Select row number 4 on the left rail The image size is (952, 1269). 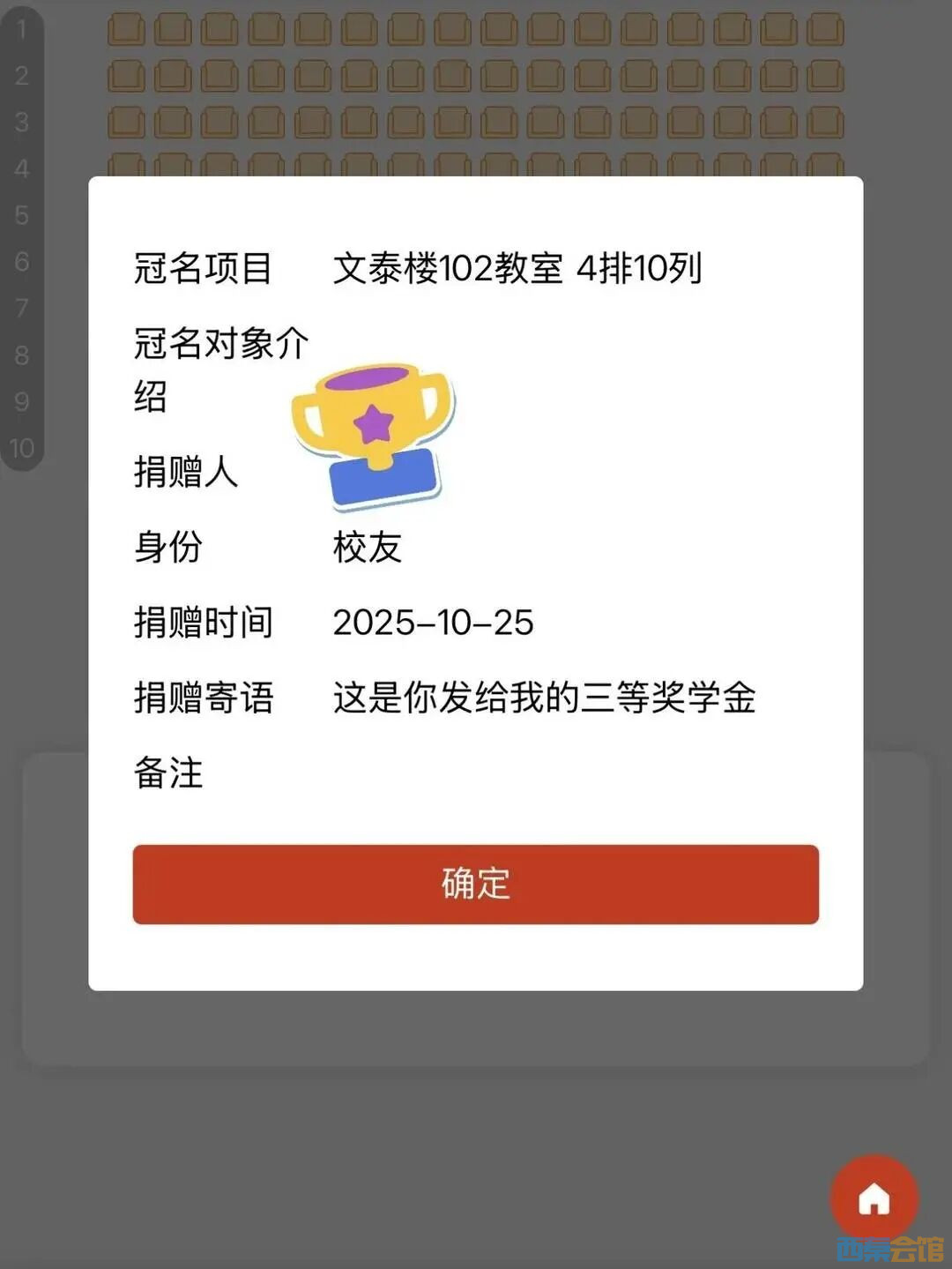[x=22, y=168]
